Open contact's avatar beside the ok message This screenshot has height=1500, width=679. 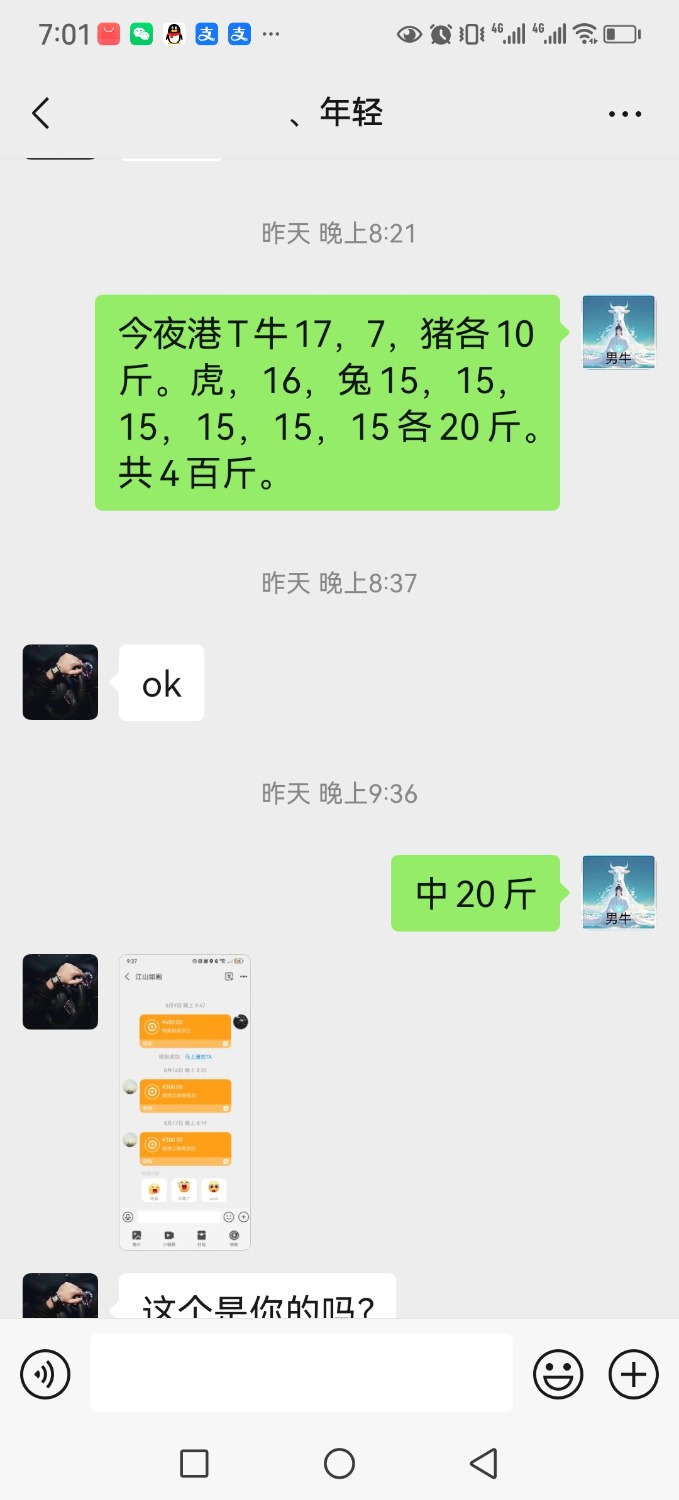[60, 682]
